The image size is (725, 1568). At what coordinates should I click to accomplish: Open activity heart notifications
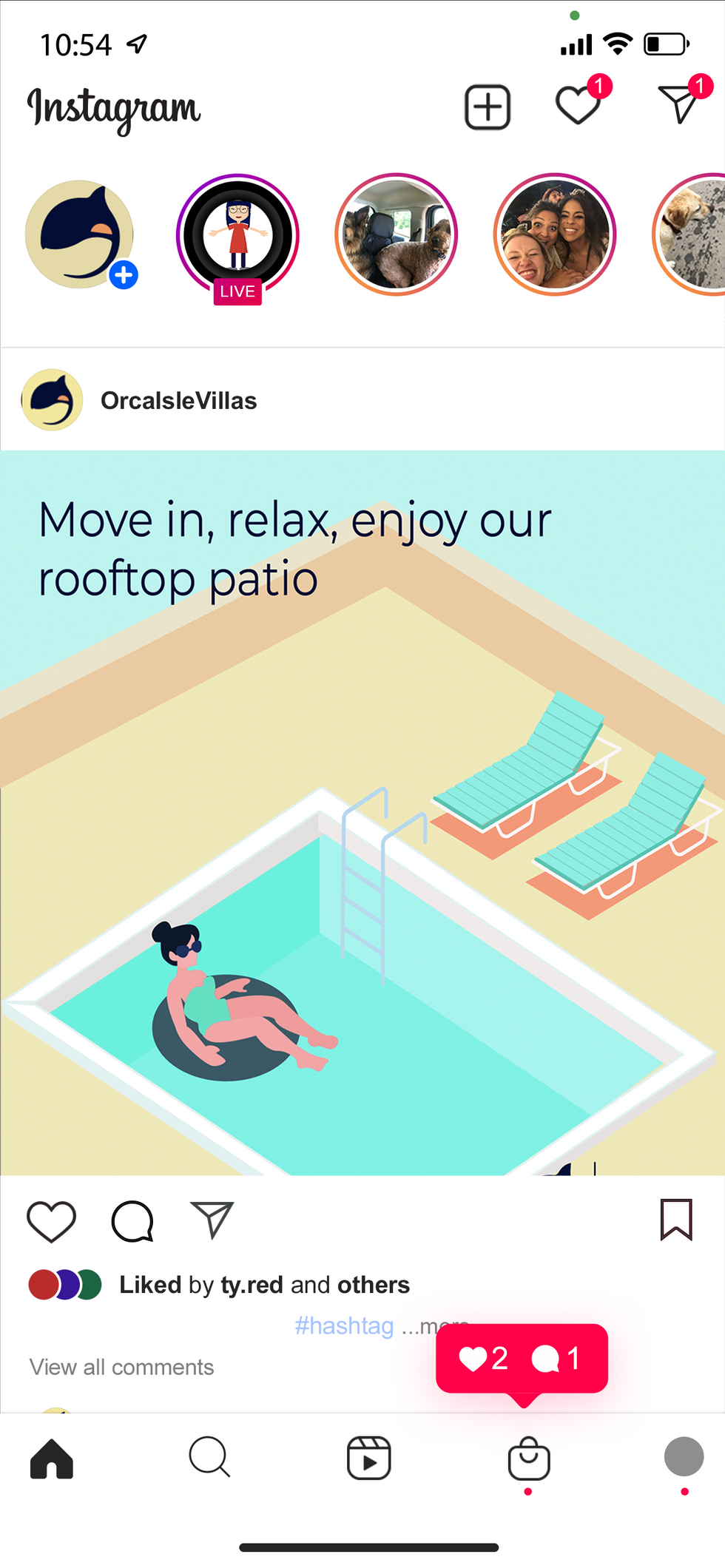pyautogui.click(x=579, y=105)
